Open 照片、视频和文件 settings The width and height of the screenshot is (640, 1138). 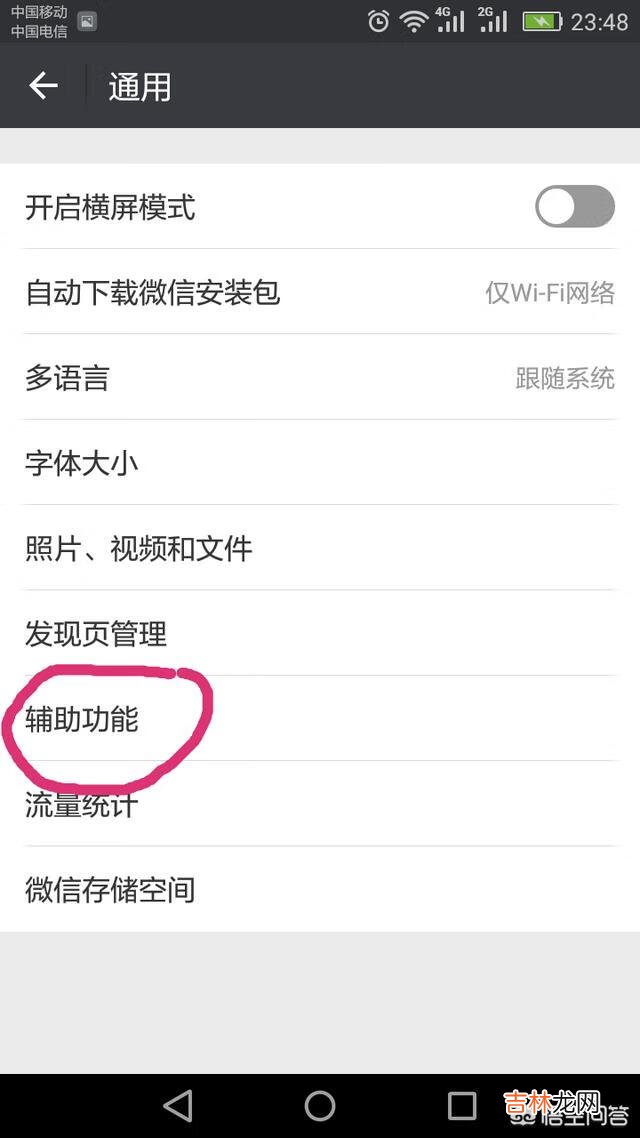tap(320, 548)
